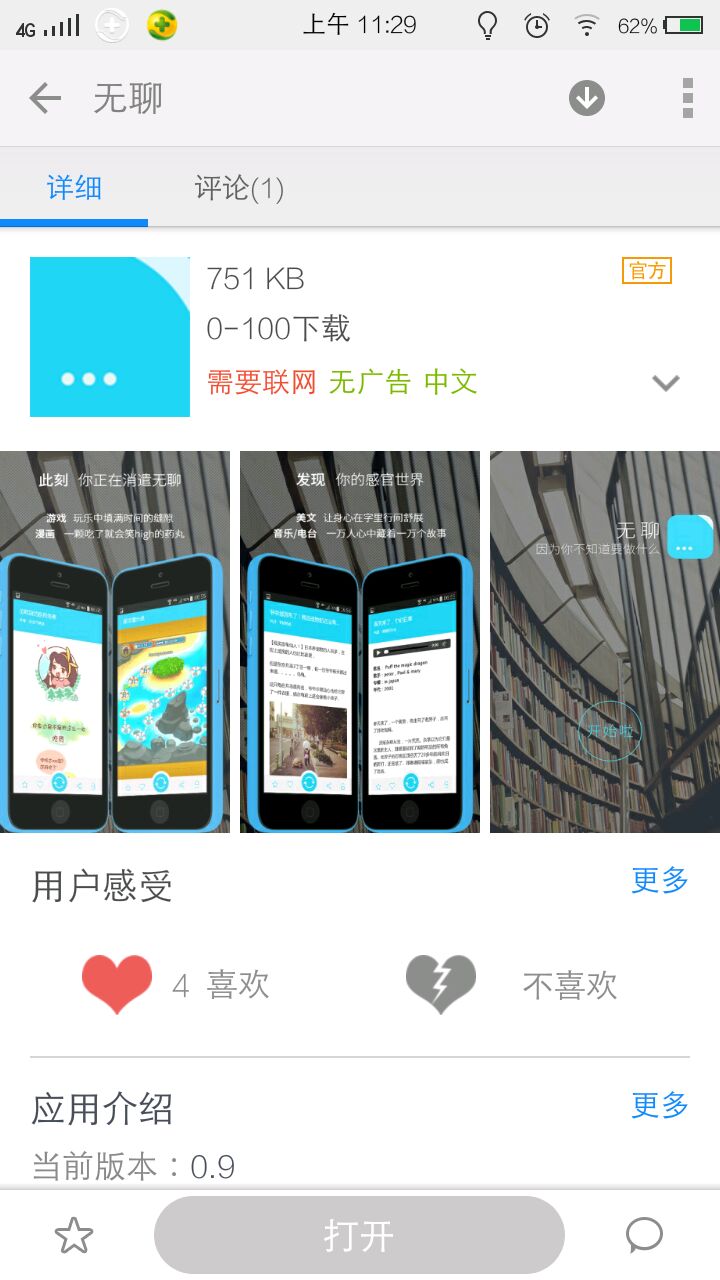The height and width of the screenshot is (1280, 720).
Task: Expand app info with the chevron
Action: 666,382
